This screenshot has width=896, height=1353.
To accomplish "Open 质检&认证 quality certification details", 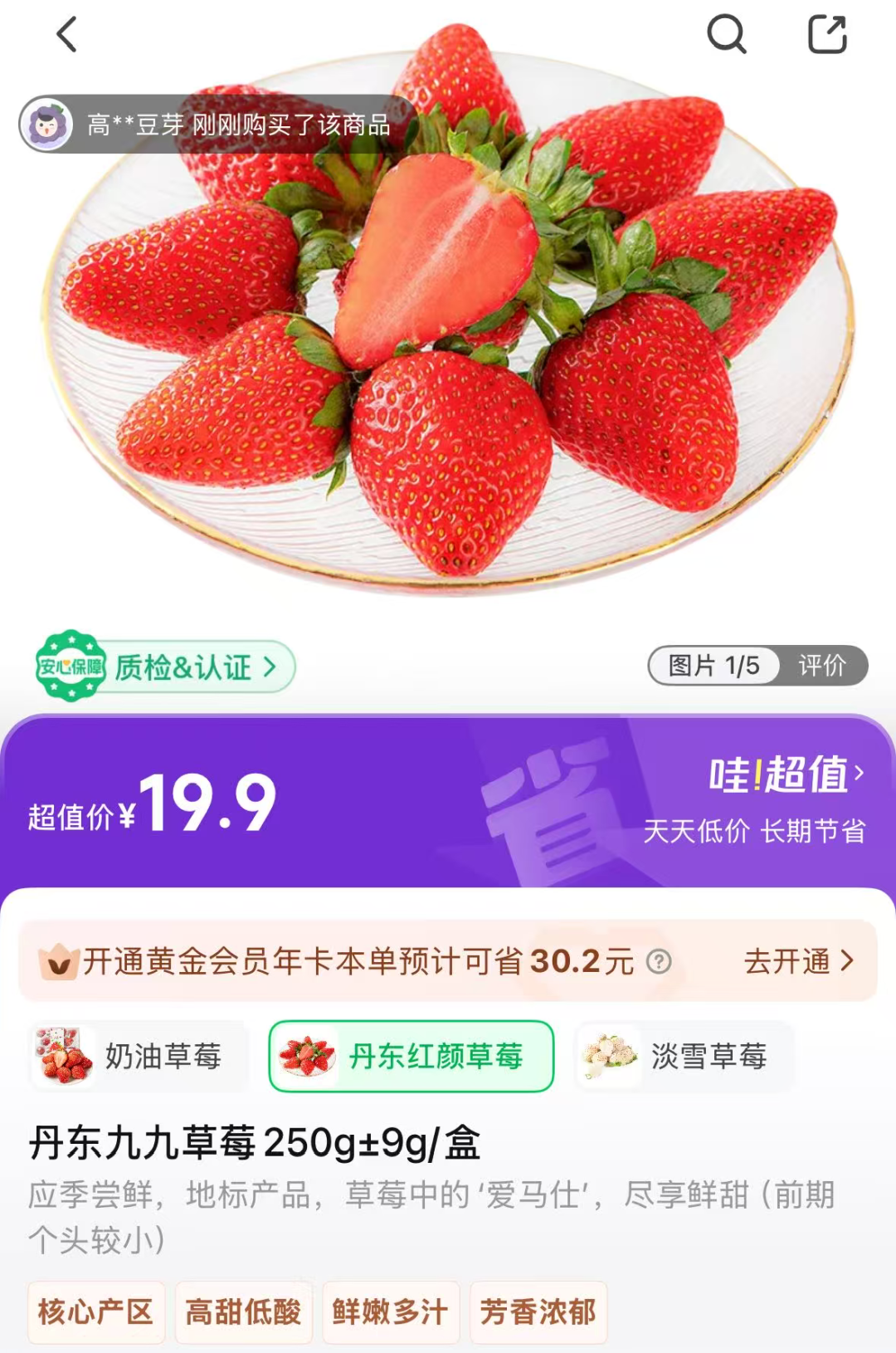I will point(166,667).
